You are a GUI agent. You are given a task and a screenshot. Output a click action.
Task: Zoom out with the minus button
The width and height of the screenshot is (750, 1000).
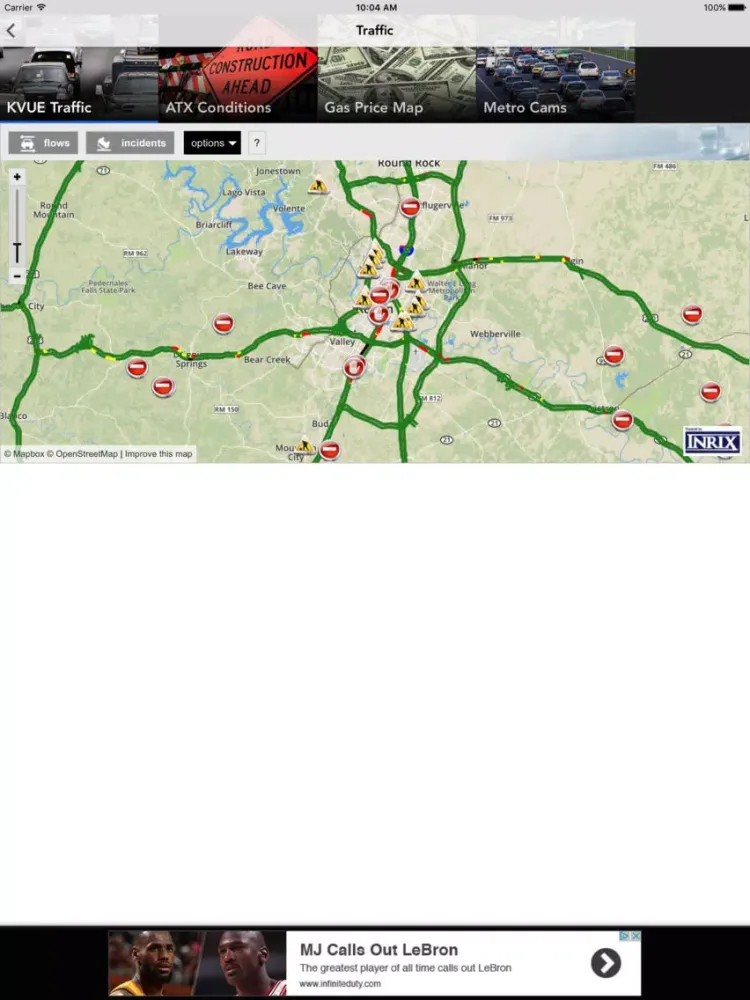tap(17, 275)
